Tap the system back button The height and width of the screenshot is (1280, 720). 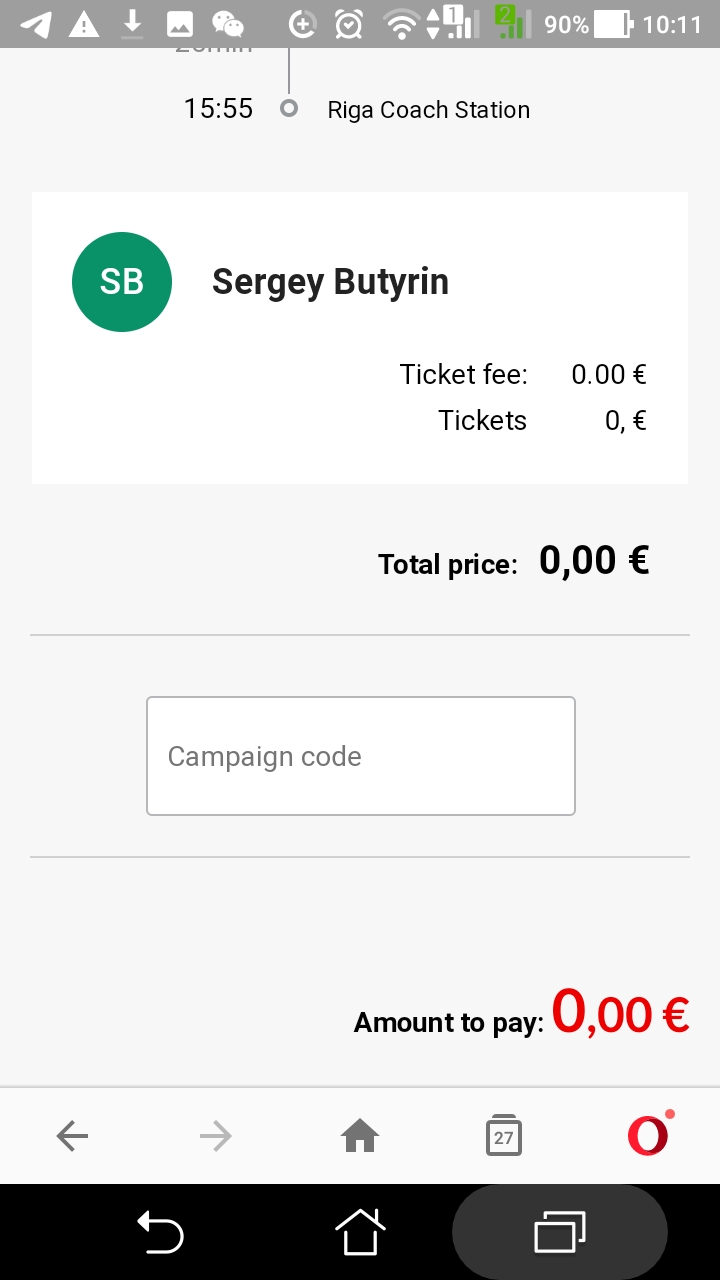coord(160,1231)
